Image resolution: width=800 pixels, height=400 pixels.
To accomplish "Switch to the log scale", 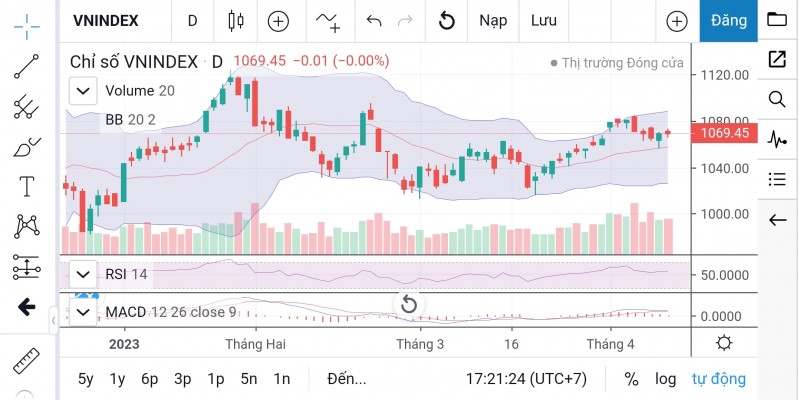I will point(665,379).
